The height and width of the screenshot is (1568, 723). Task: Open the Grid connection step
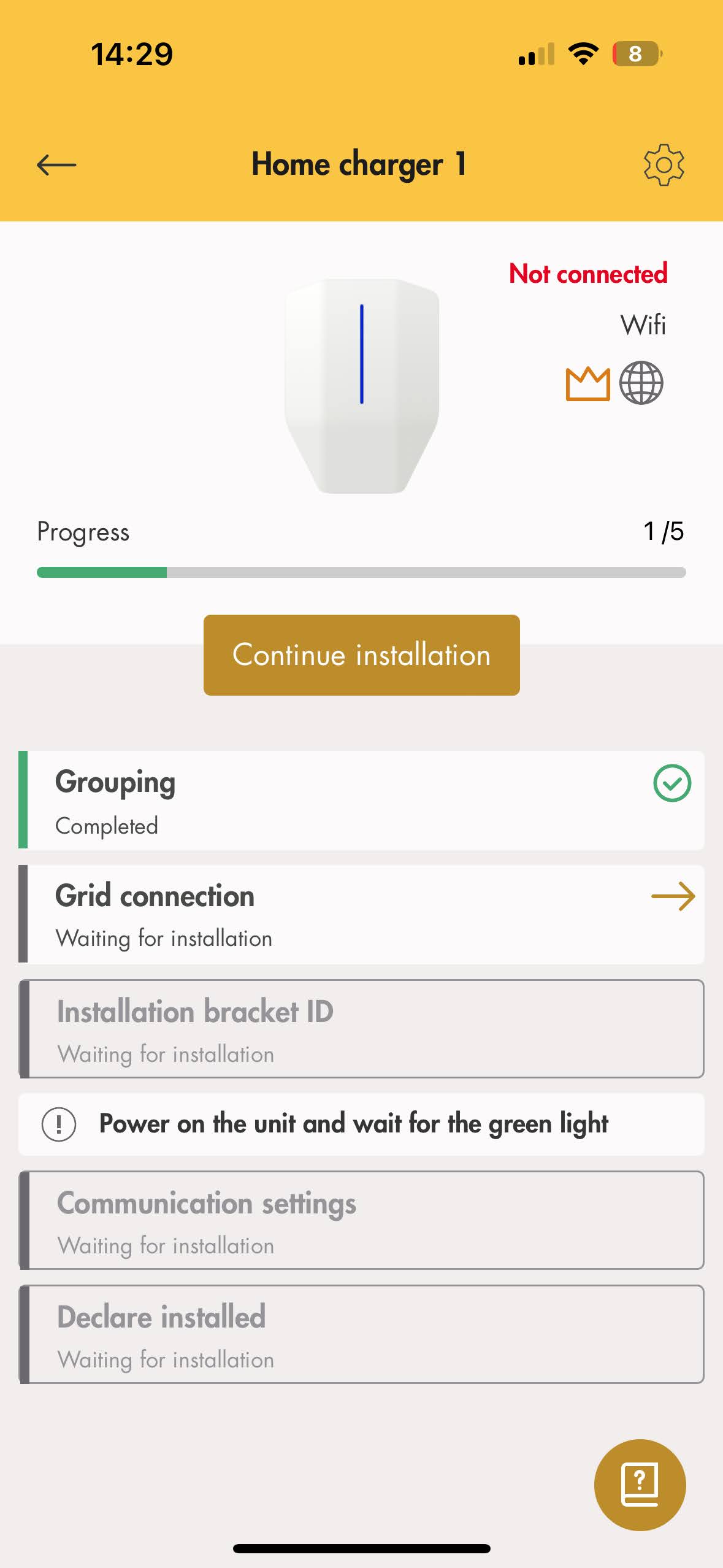click(361, 914)
